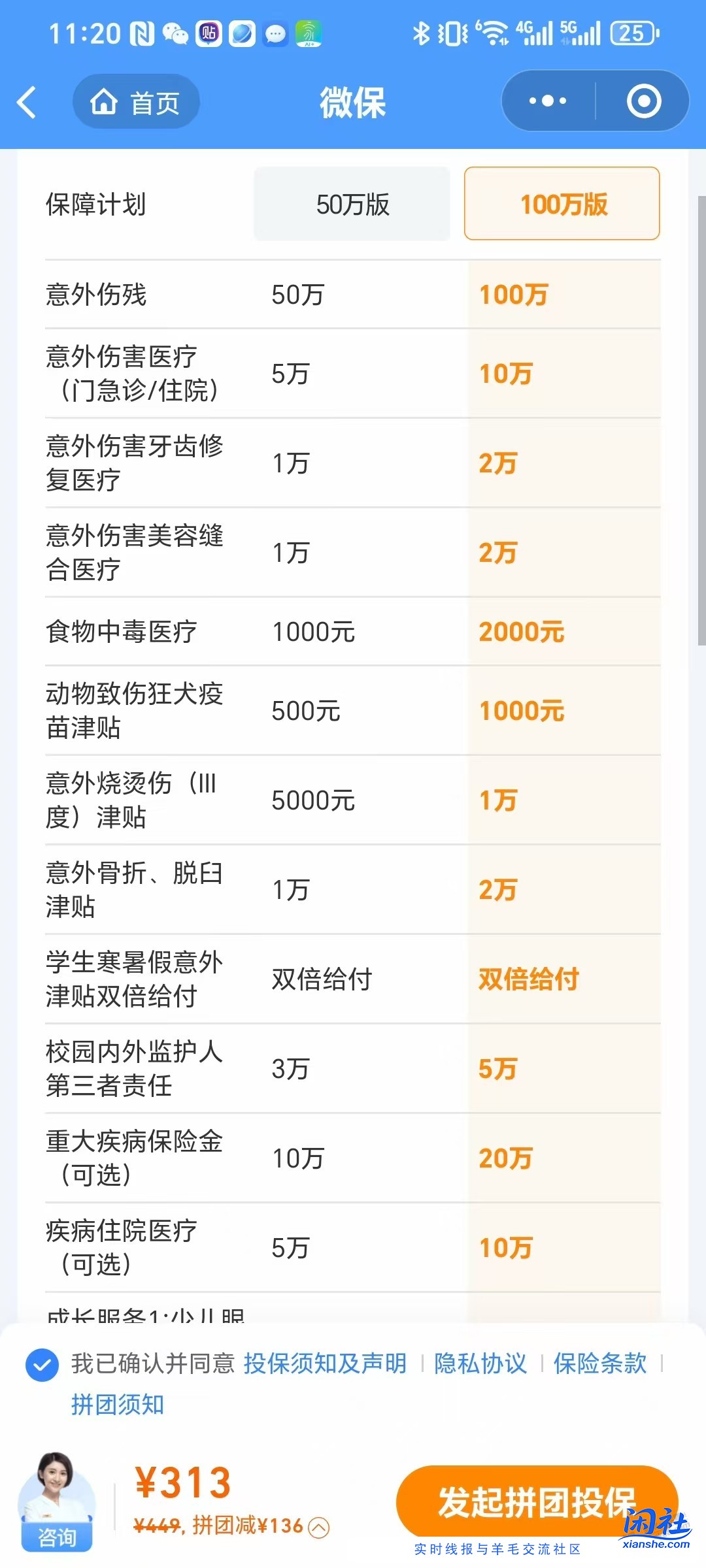The image size is (706, 1568).
Task: Open the 保险条款 terms link
Action: click(599, 1364)
